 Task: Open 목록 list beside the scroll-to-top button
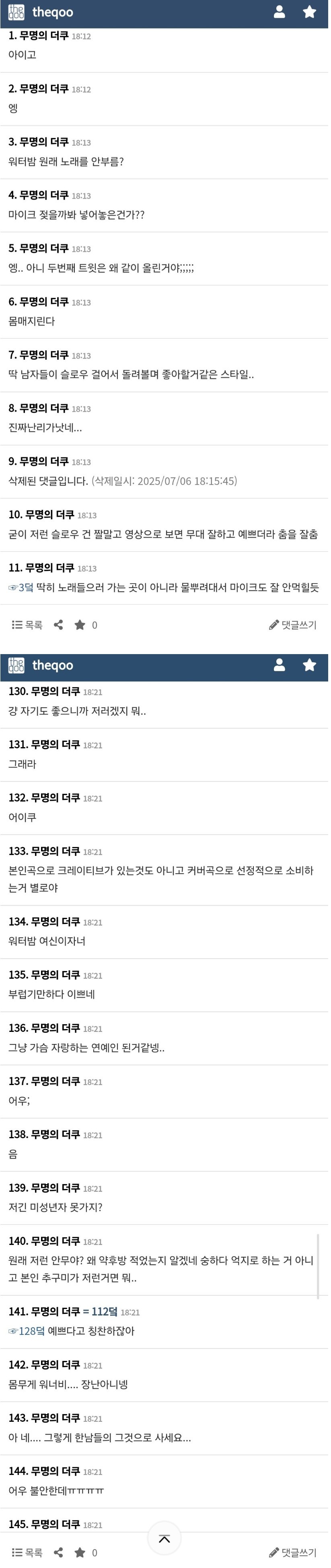(x=27, y=1553)
